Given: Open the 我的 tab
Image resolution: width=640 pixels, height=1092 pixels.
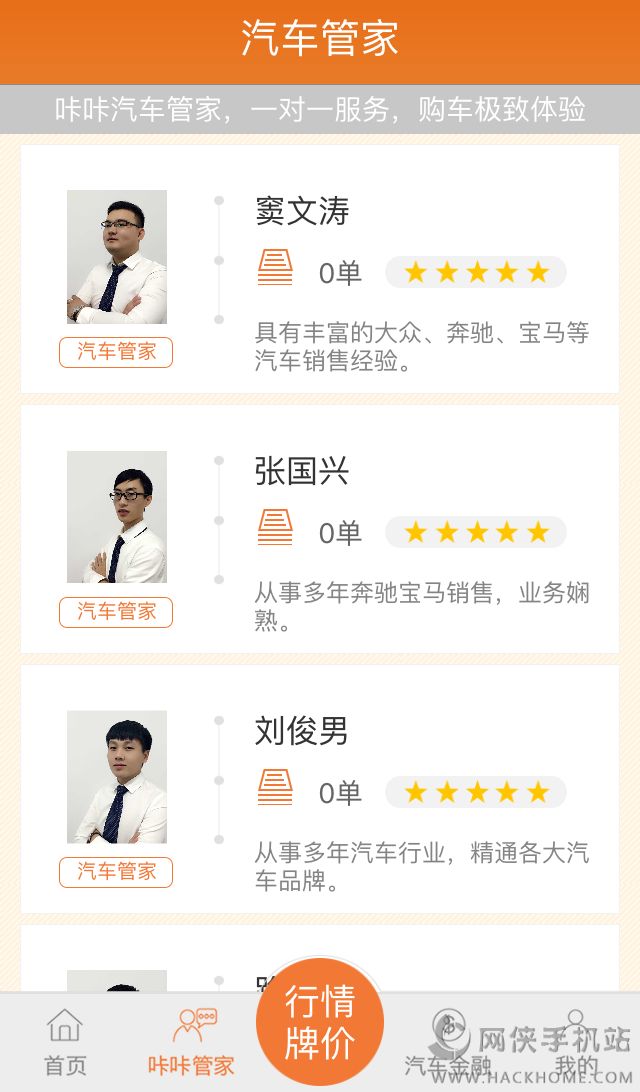Looking at the screenshot, I should click(575, 1043).
